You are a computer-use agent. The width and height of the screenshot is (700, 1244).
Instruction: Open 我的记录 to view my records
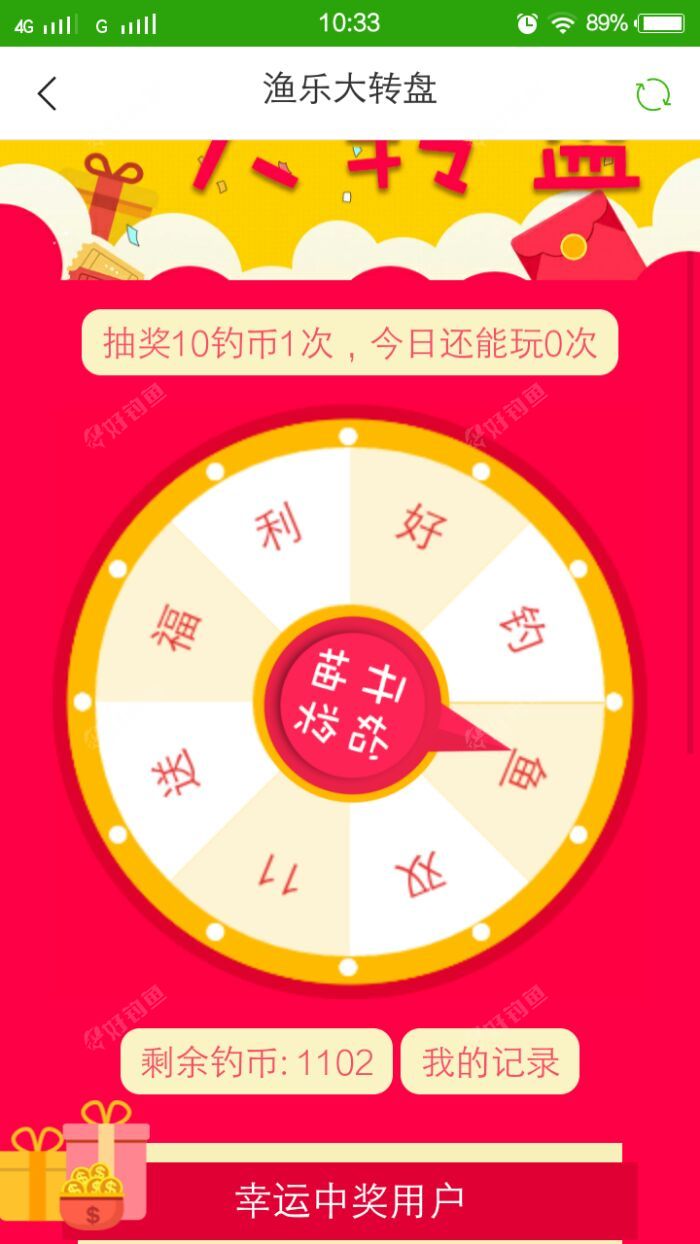(x=490, y=1061)
